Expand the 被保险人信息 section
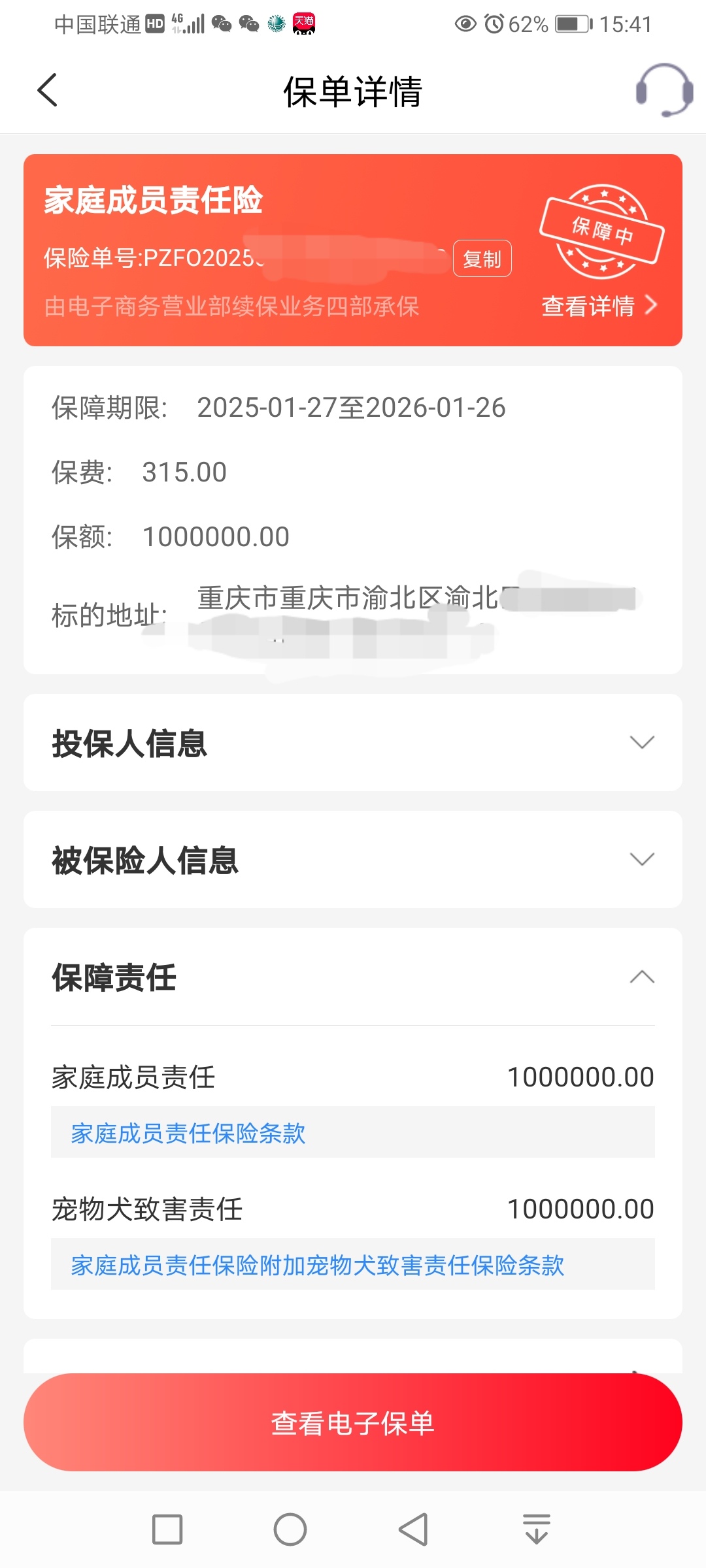This screenshot has height=1568, width=706. pos(353,860)
